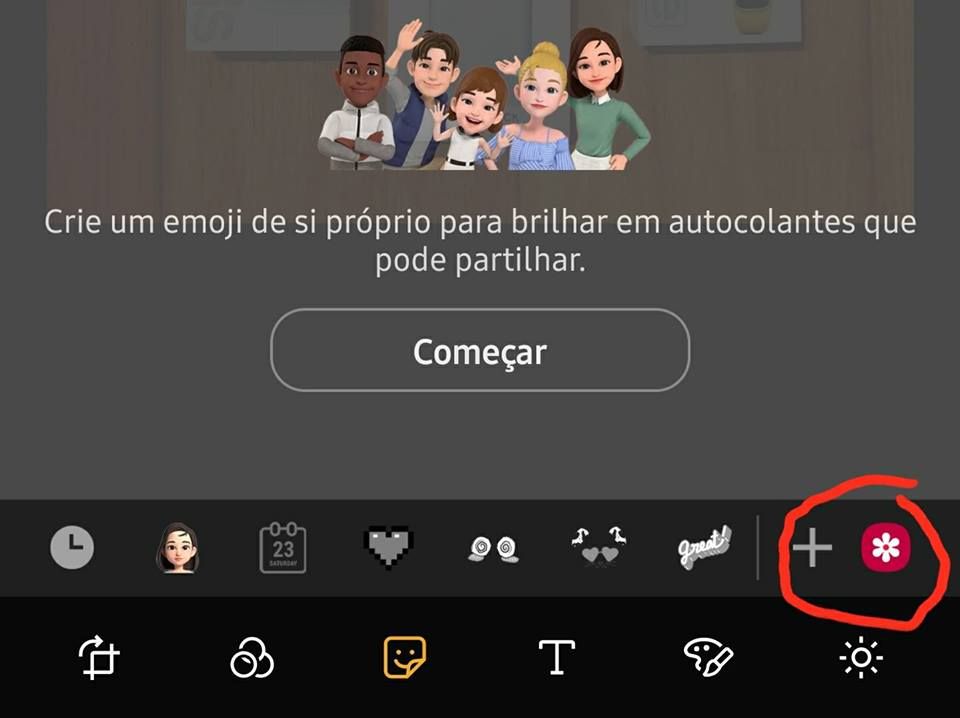Open the 'great!' text sticker pack
This screenshot has width=960, height=718.
click(703, 548)
